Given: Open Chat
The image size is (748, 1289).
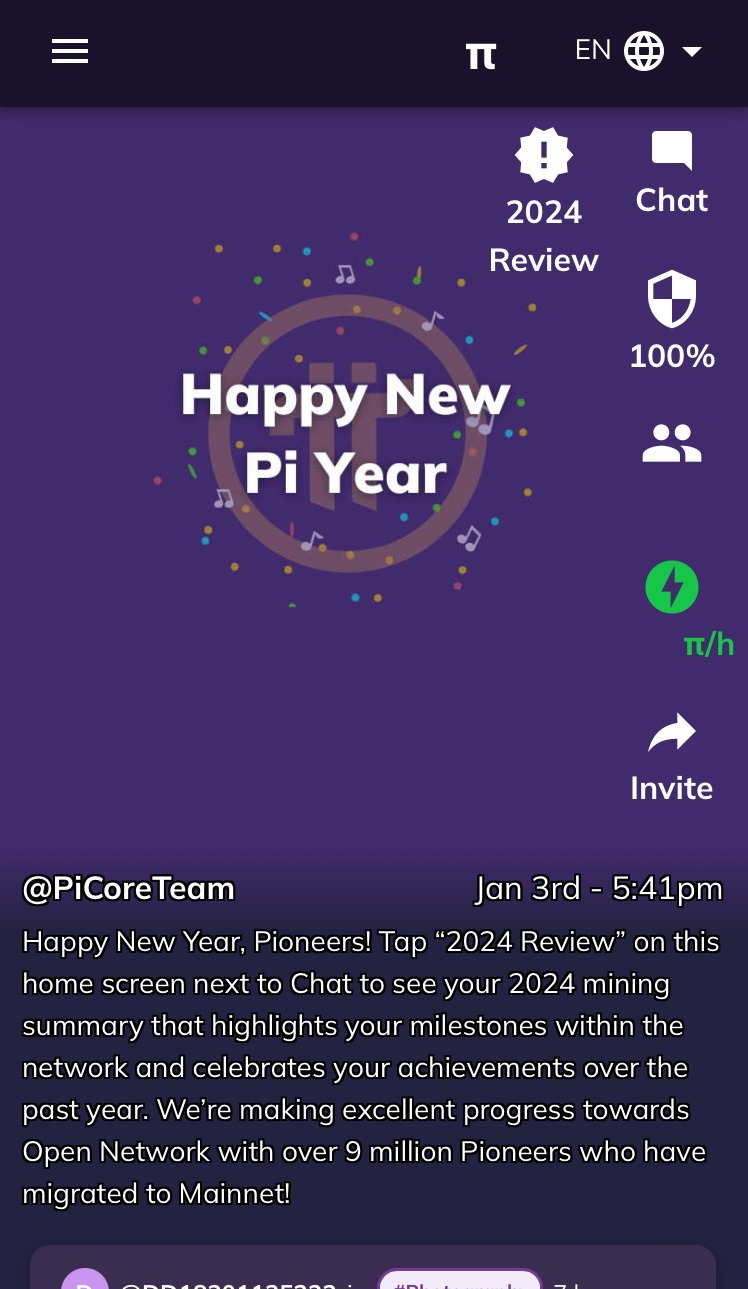Looking at the screenshot, I should pyautogui.click(x=672, y=173).
